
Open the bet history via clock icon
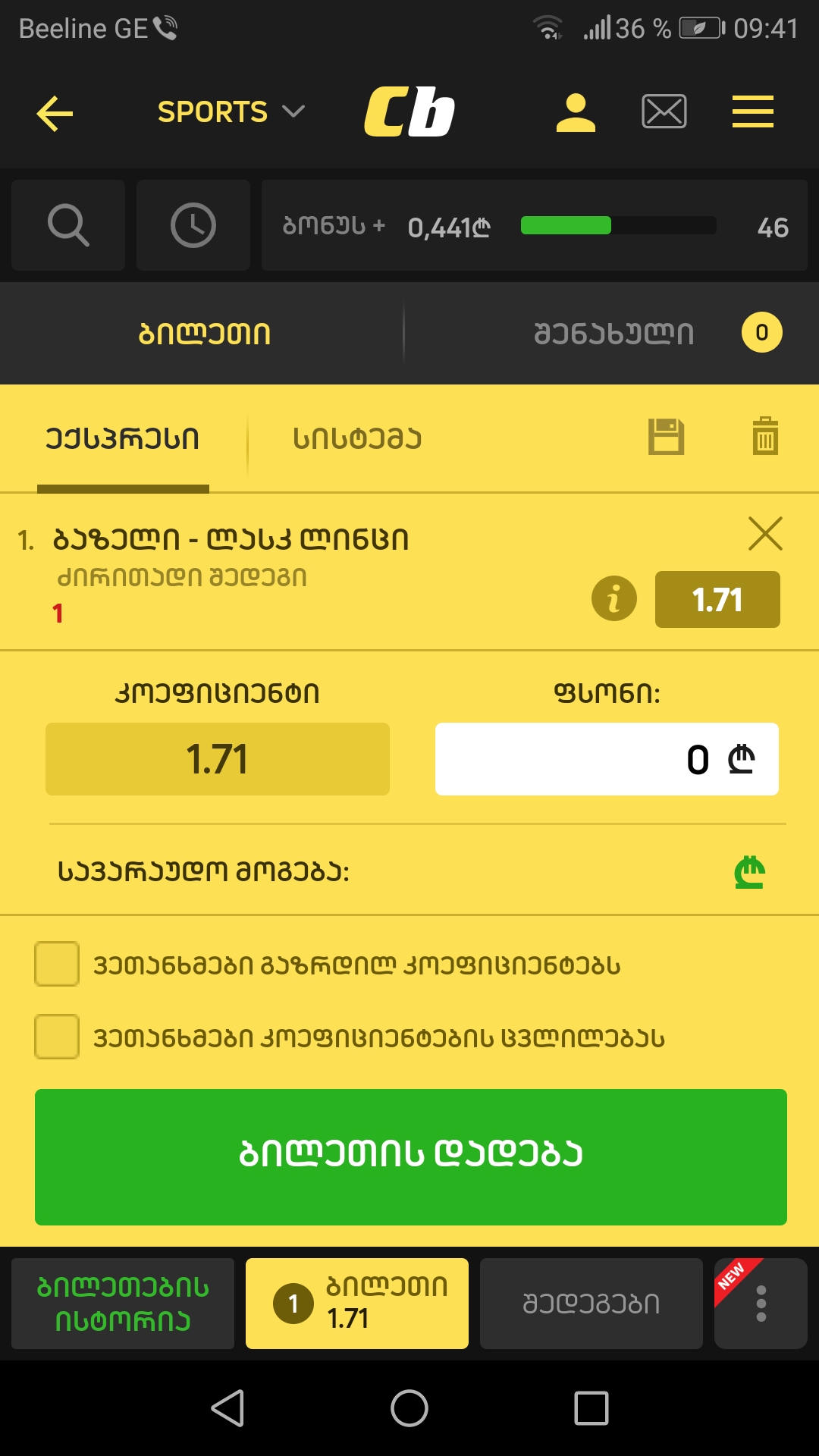(193, 224)
